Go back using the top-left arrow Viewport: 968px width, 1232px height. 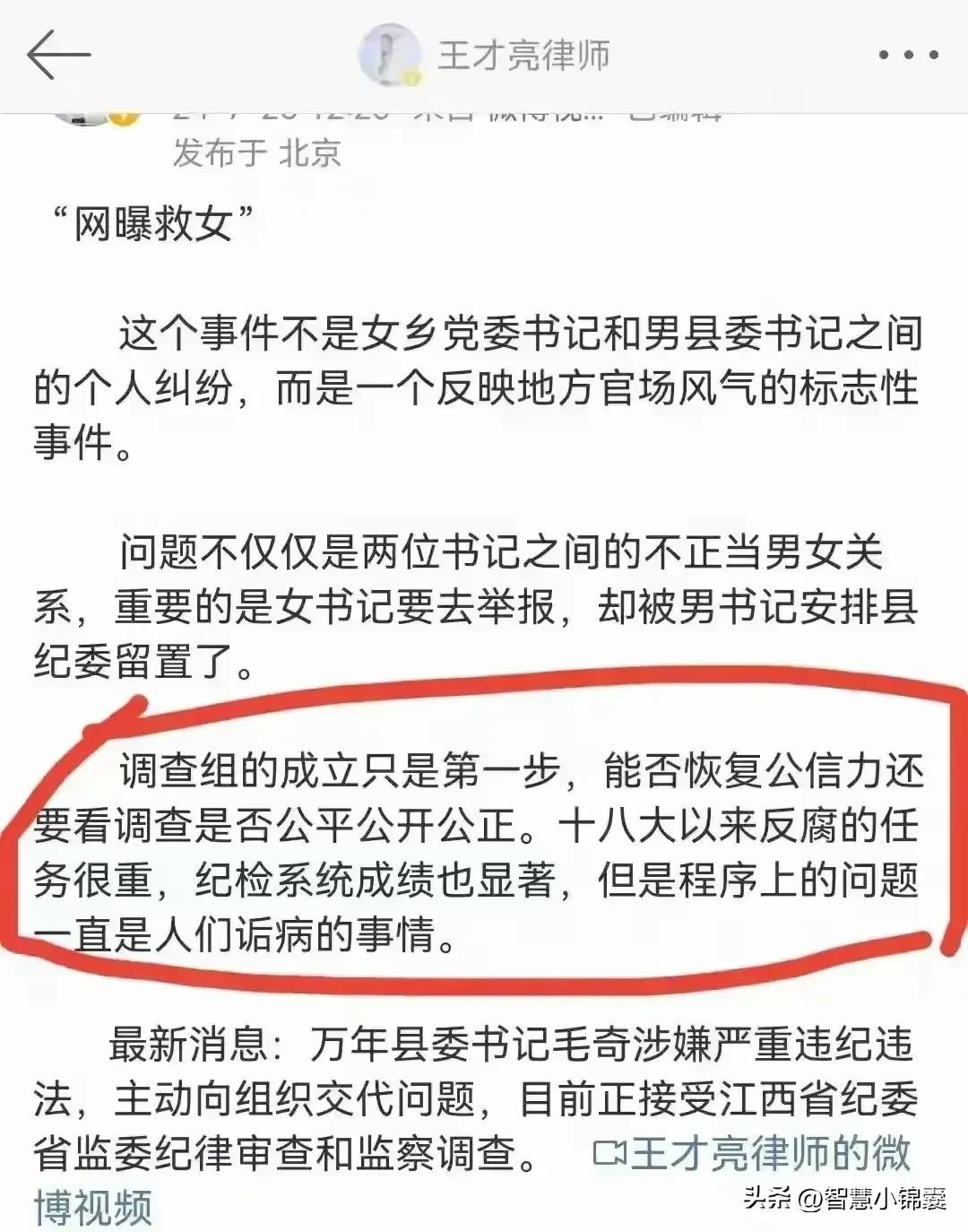point(58,56)
